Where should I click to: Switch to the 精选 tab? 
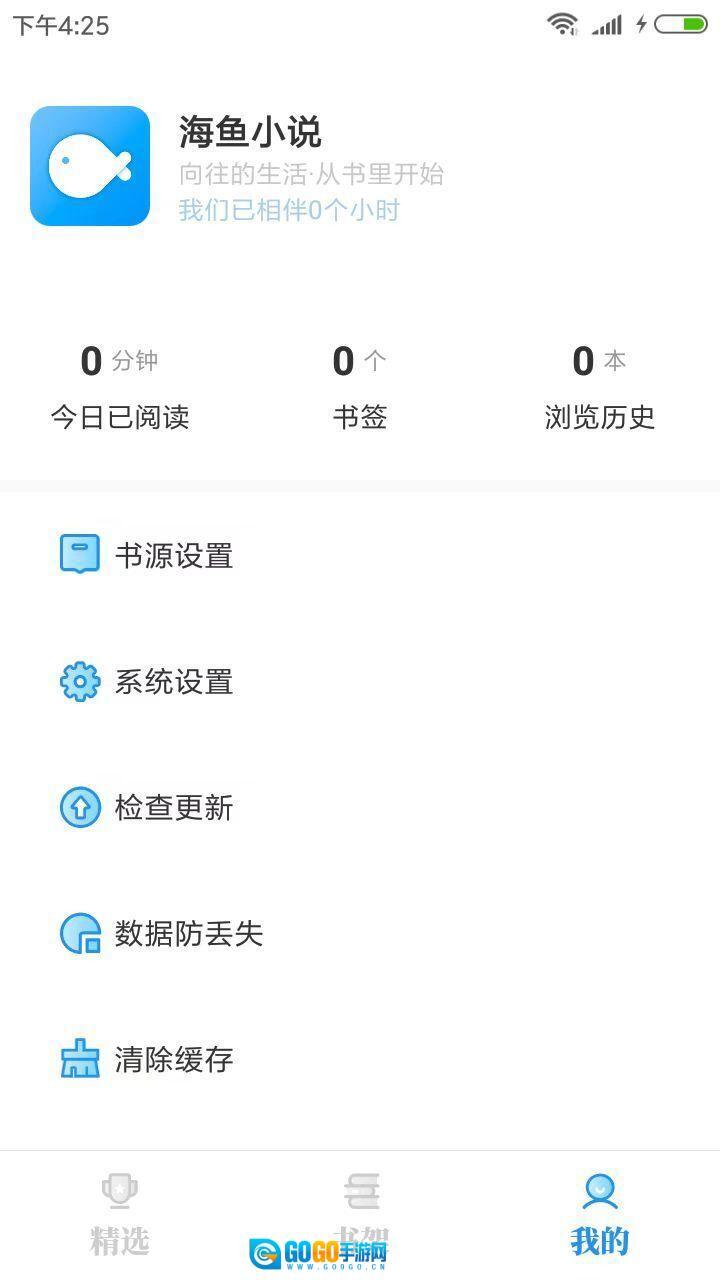point(120,1215)
